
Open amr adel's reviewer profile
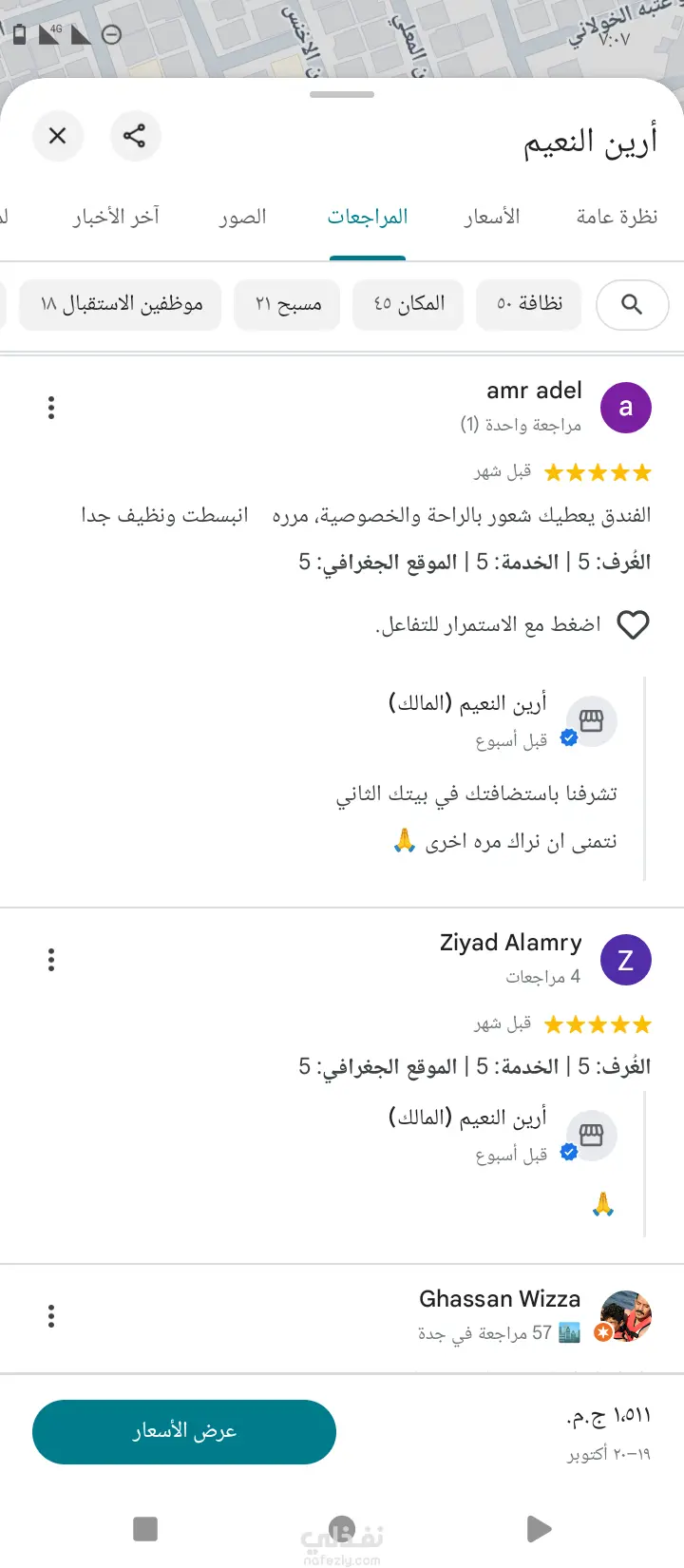point(626,408)
